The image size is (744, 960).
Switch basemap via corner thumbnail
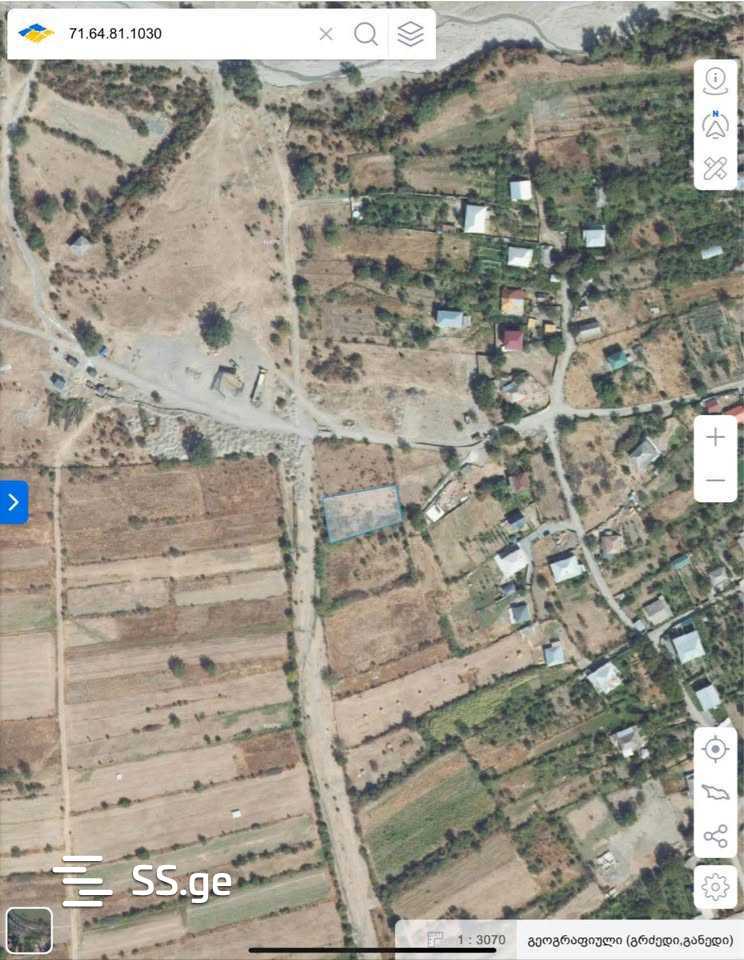tap(29, 930)
